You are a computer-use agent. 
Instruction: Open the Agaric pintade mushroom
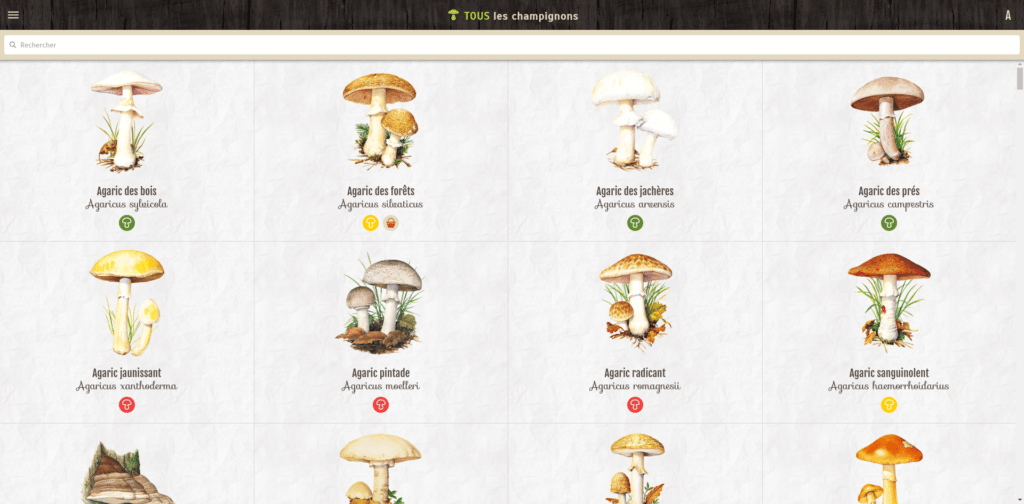point(380,330)
